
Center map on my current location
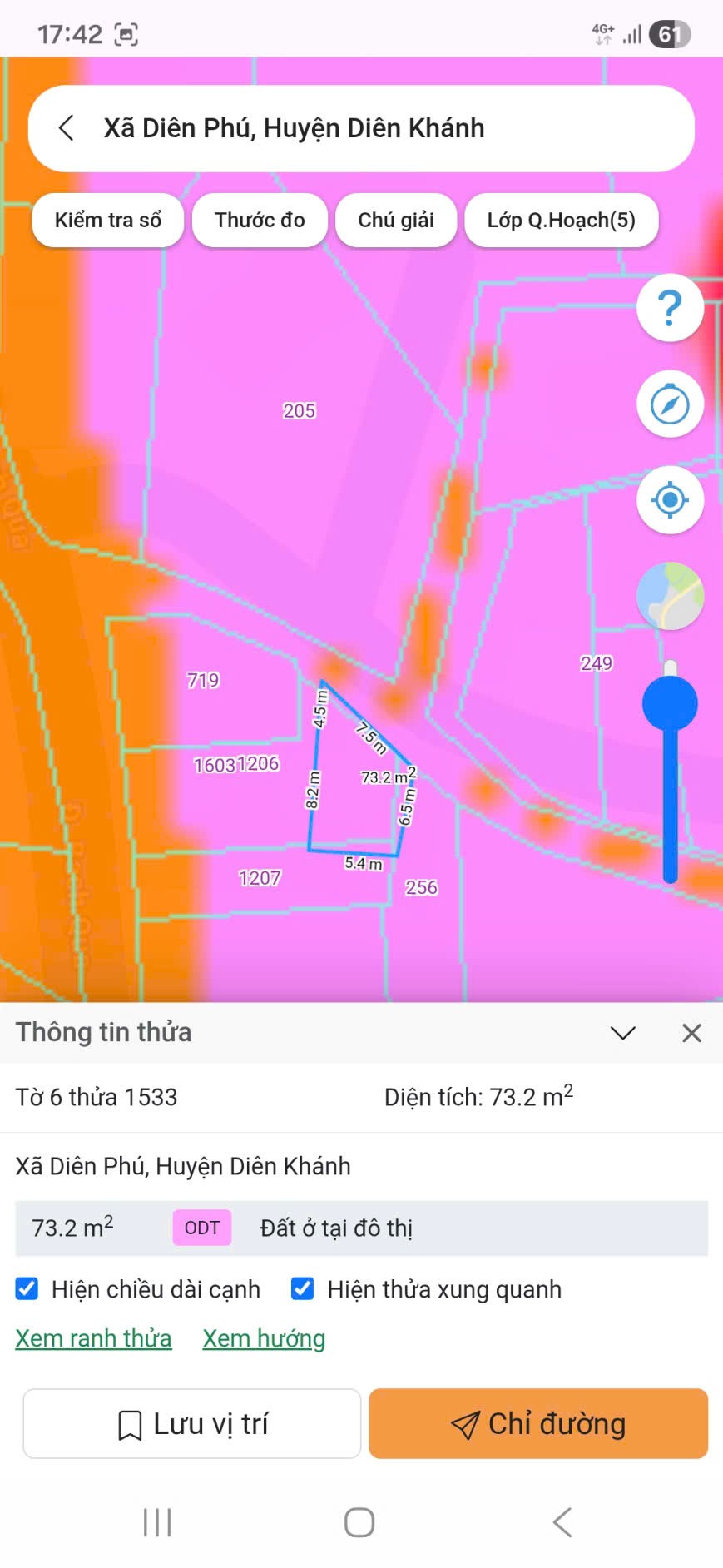(670, 500)
